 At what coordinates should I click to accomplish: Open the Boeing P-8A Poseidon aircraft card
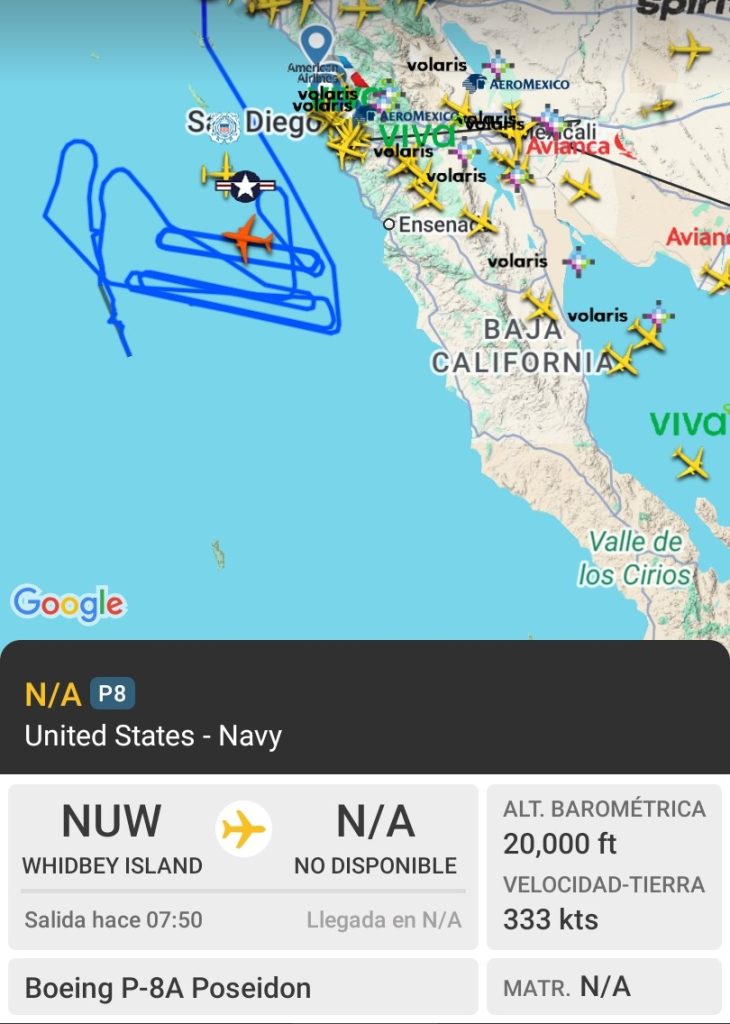coord(243,987)
